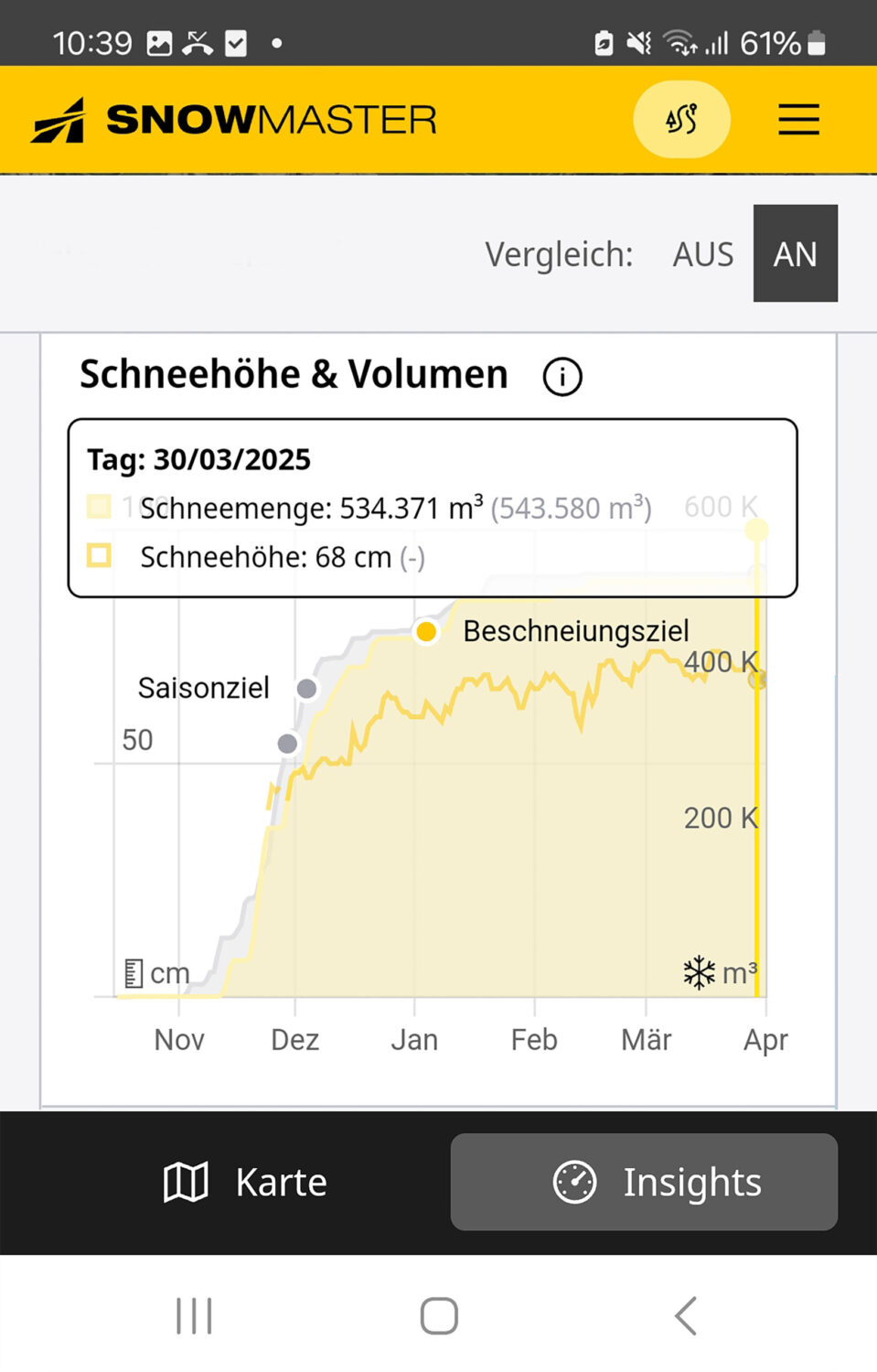877x1372 pixels.
Task: Click the ruler cm axis icon
Action: click(134, 971)
